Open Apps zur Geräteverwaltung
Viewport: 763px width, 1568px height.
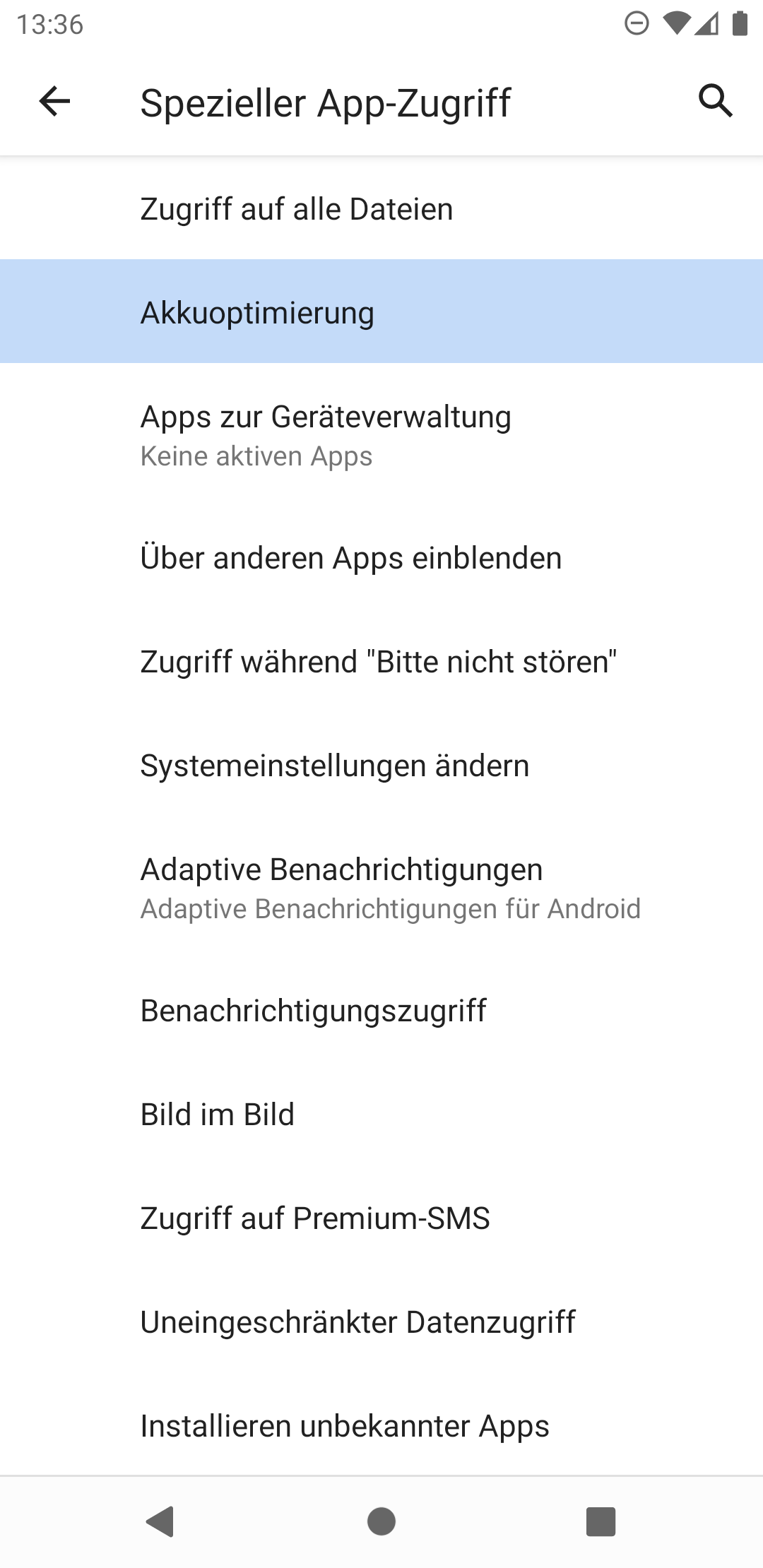click(x=381, y=434)
